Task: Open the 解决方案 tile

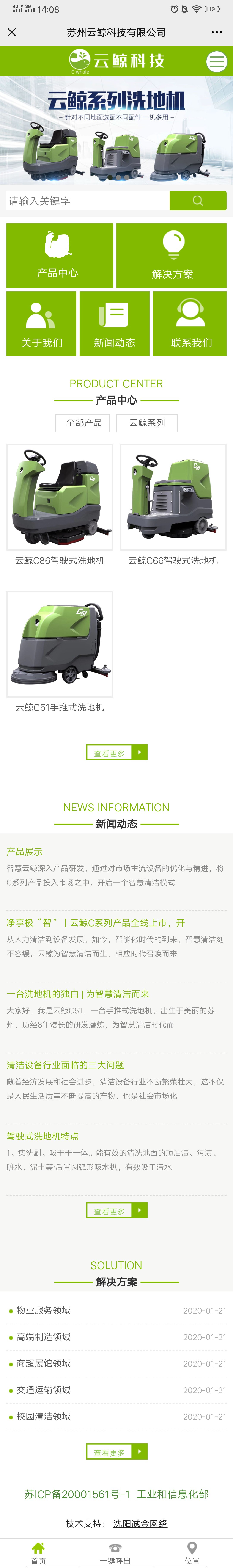Action: pyautogui.click(x=172, y=256)
